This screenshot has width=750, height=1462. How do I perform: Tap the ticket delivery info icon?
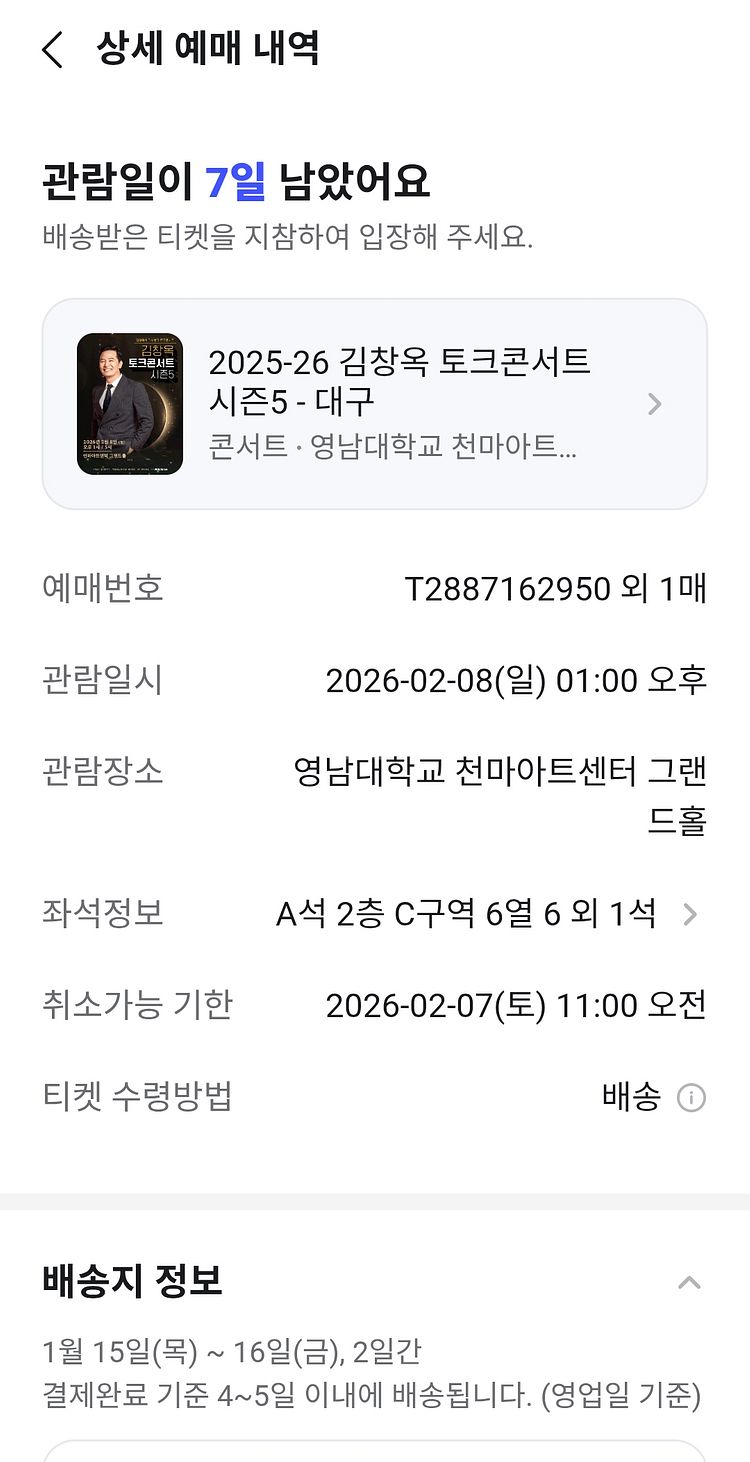[693, 1097]
